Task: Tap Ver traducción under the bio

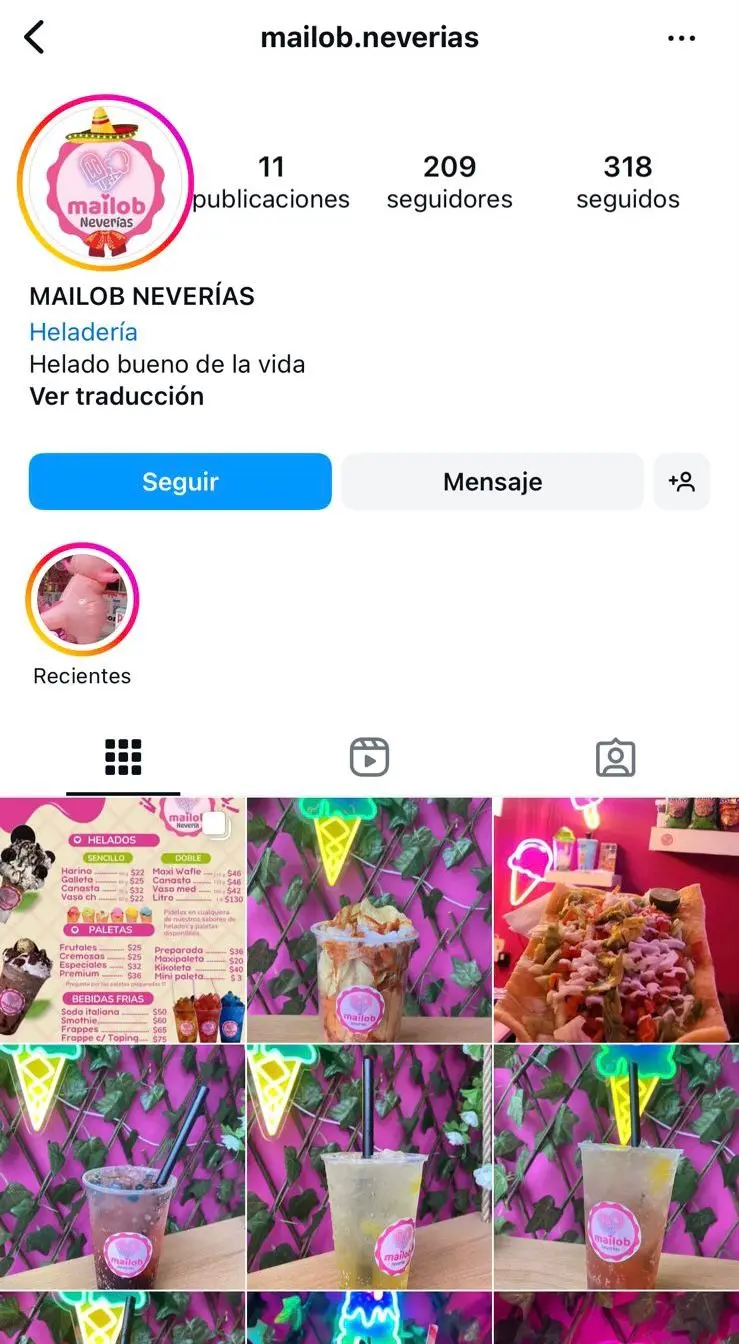Action: (x=116, y=396)
